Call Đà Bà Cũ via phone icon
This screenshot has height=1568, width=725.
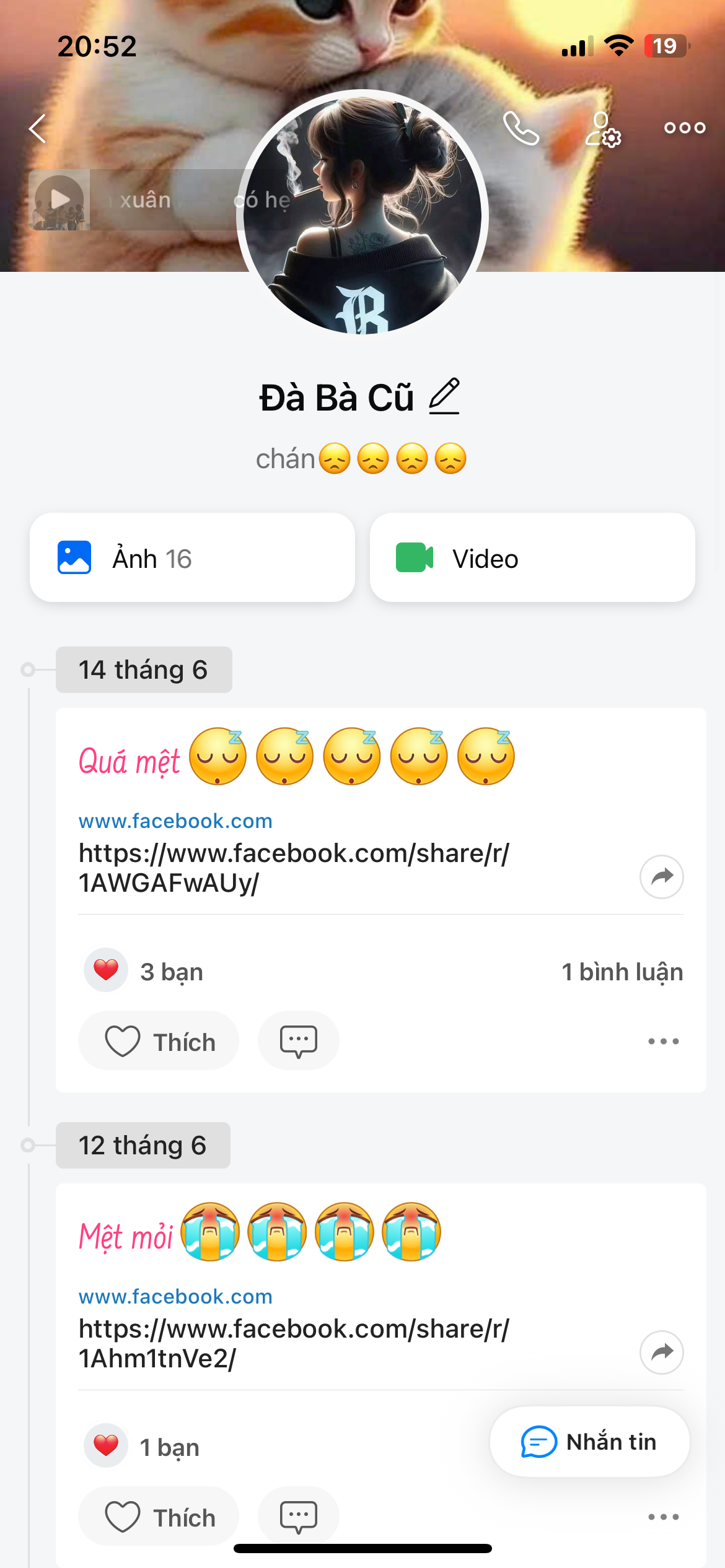click(x=521, y=128)
